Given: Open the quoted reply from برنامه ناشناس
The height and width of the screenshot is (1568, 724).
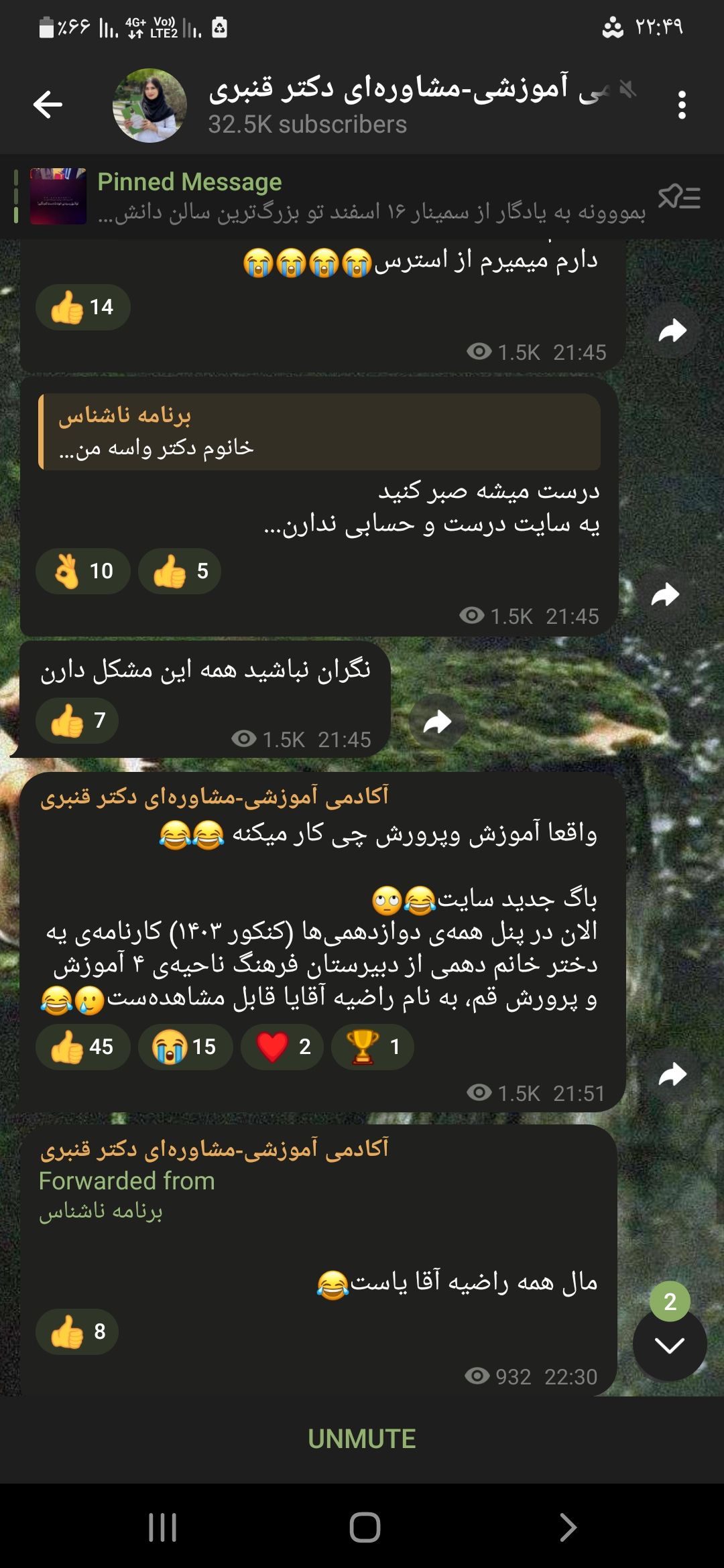Looking at the screenshot, I should tap(320, 432).
